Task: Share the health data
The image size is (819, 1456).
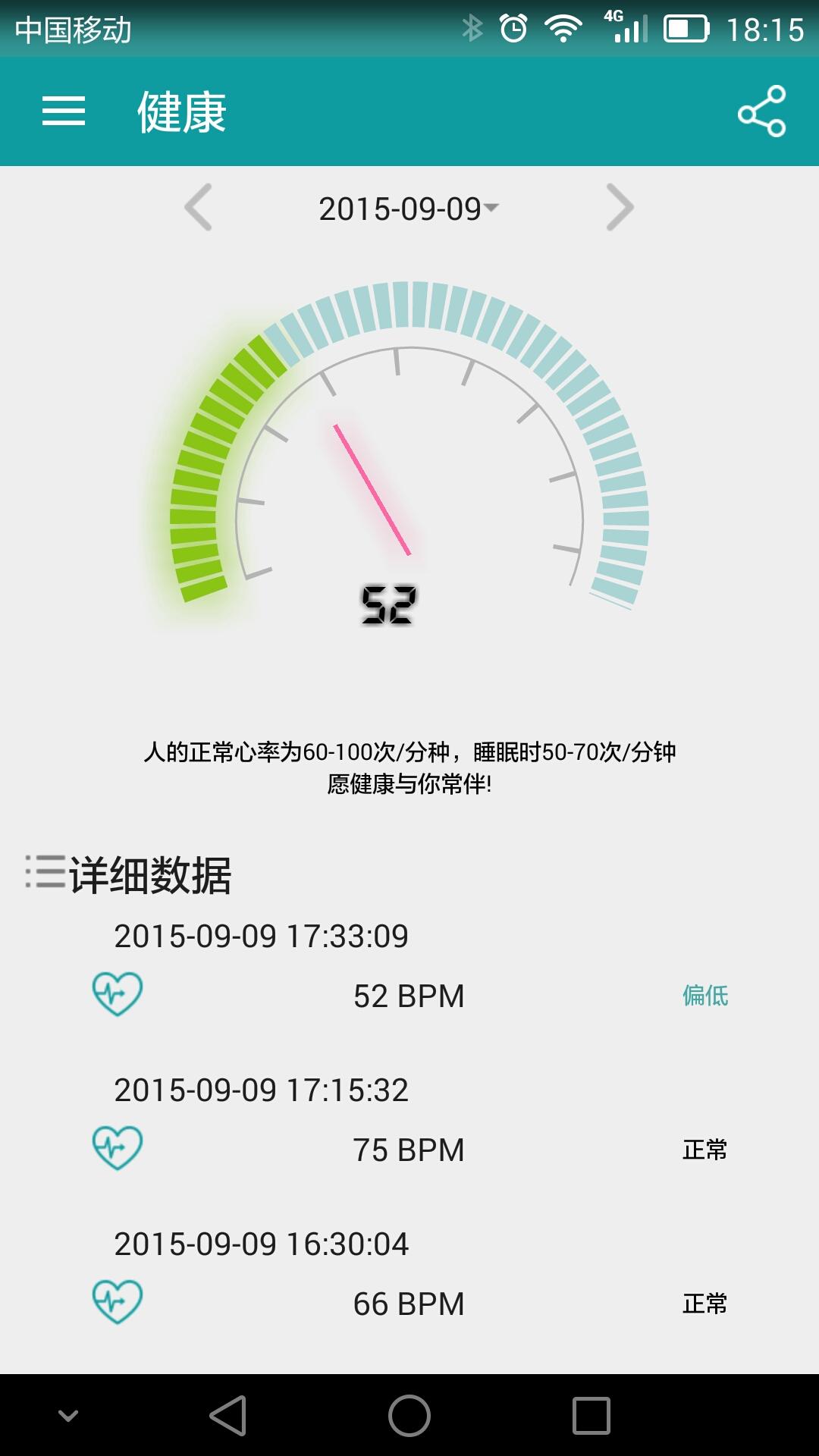Action: [x=761, y=111]
